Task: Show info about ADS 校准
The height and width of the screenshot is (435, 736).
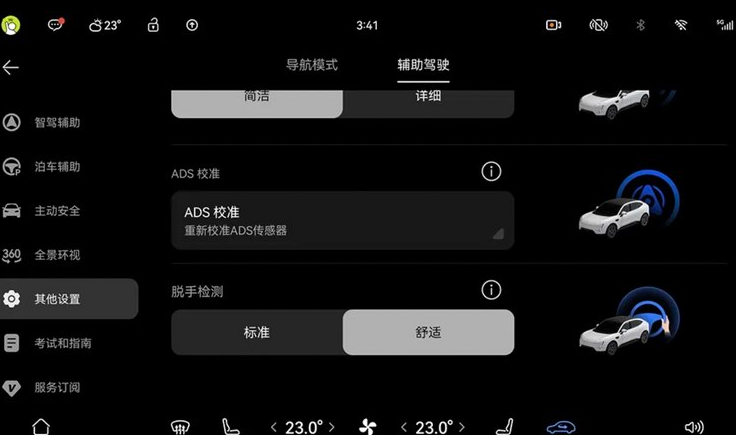Action: [x=491, y=171]
